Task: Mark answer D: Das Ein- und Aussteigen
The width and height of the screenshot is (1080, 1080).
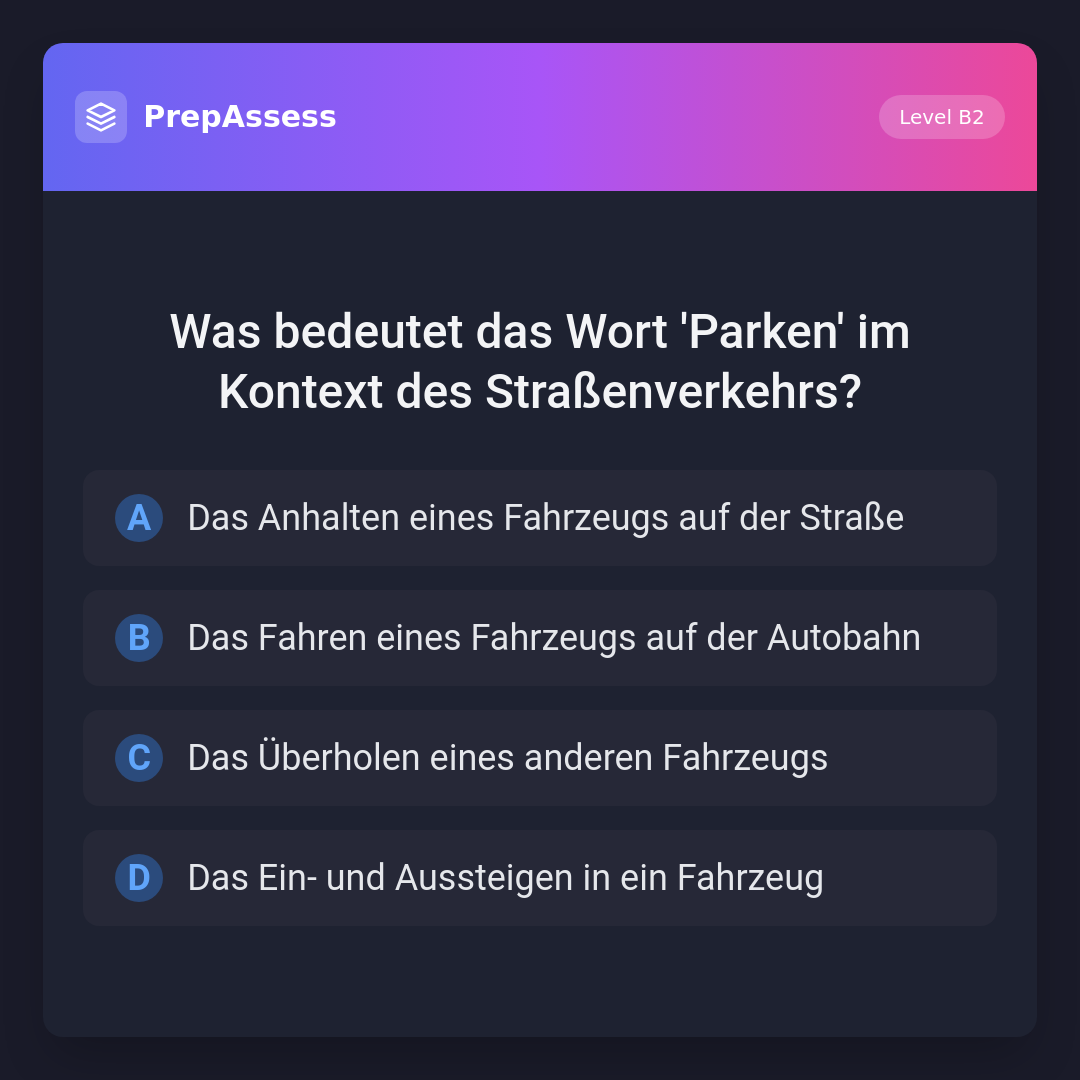Action: 540,878
